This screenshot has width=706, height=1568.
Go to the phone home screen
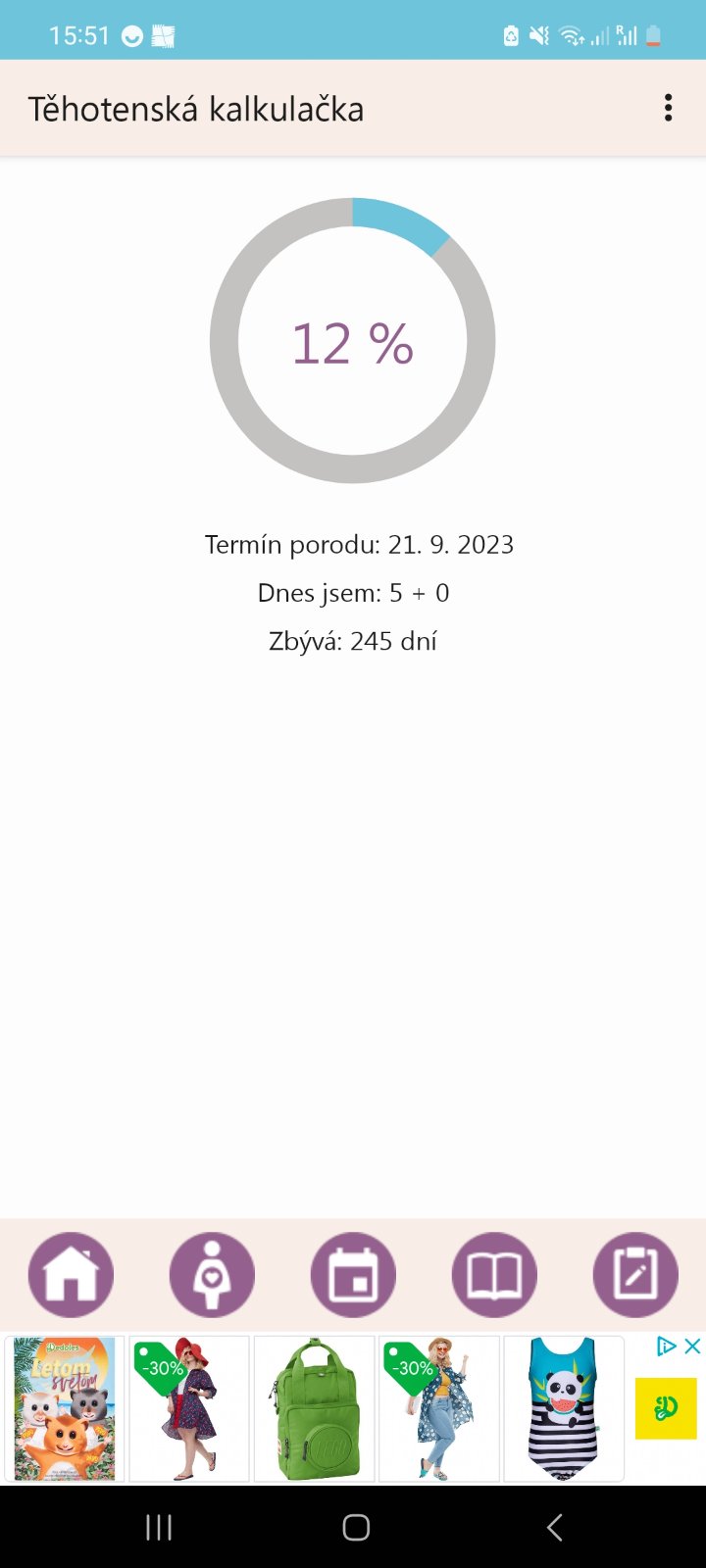coord(355,1527)
